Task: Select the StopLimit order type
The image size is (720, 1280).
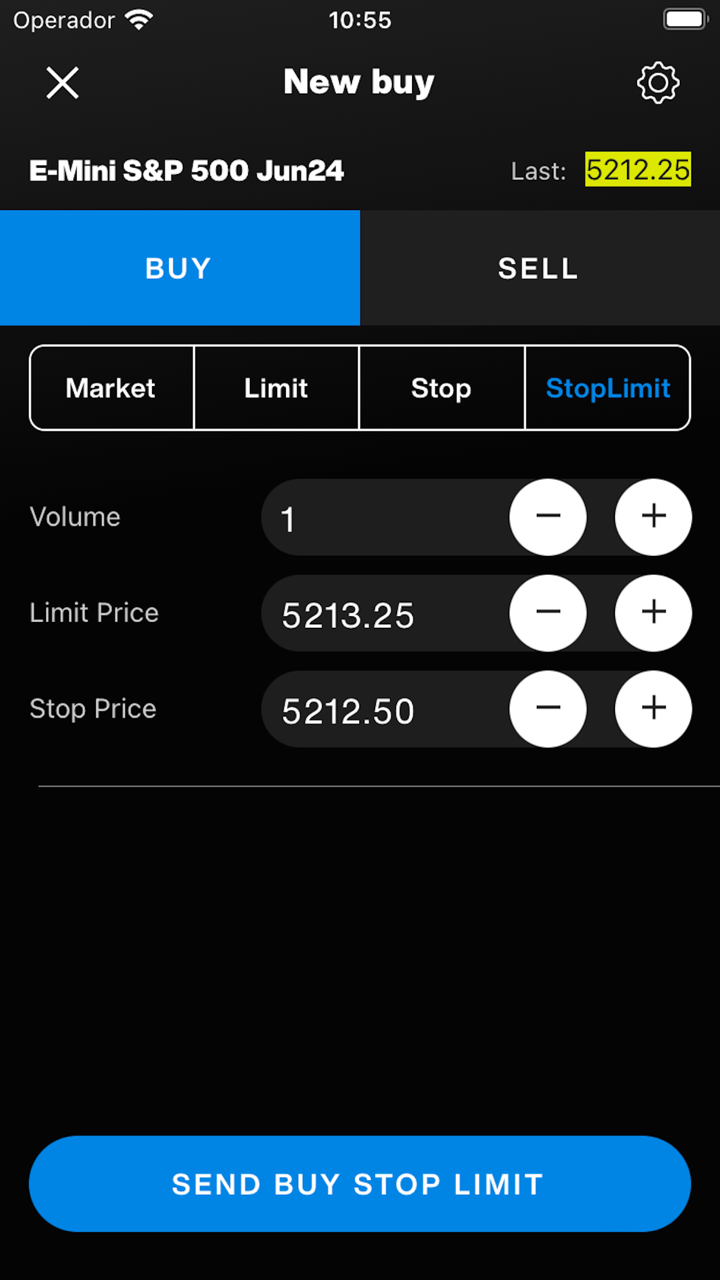Action: (608, 388)
